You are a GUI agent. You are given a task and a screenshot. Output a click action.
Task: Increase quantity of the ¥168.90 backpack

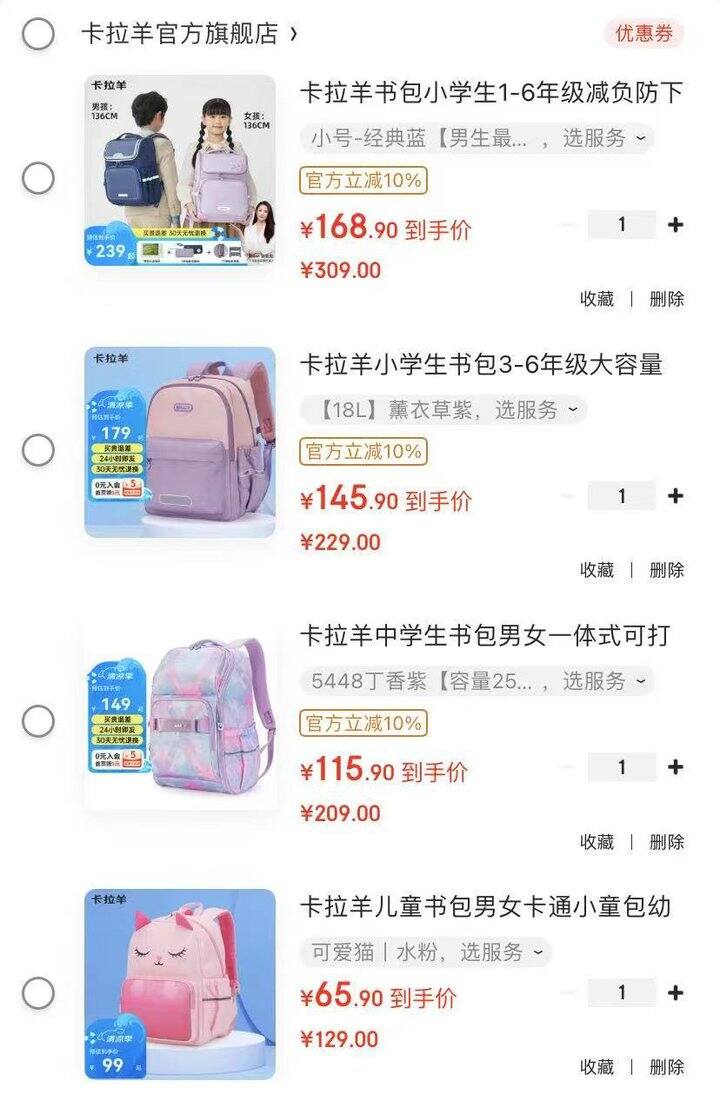[675, 224]
